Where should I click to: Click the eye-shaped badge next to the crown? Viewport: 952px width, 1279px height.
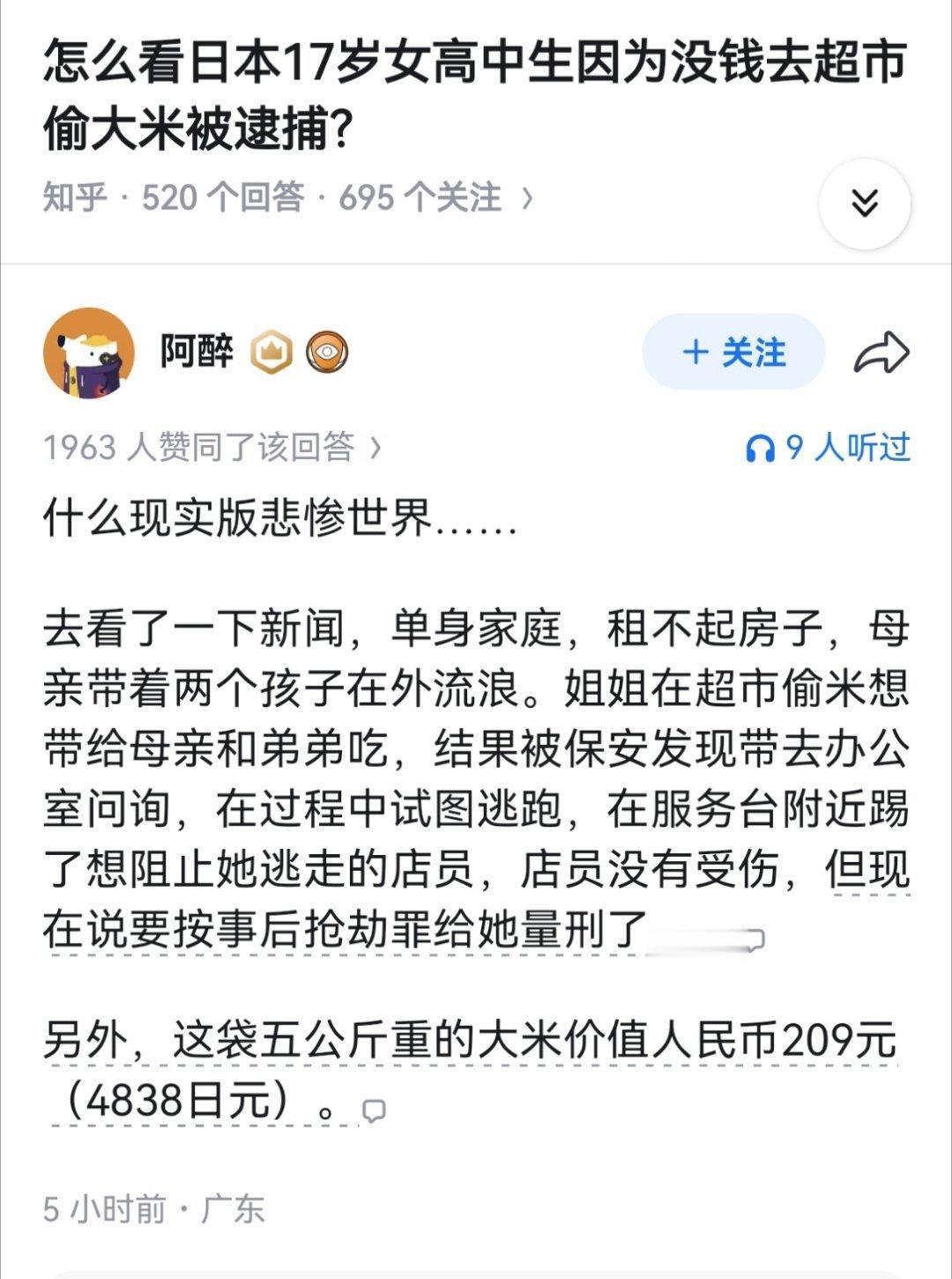pos(328,351)
